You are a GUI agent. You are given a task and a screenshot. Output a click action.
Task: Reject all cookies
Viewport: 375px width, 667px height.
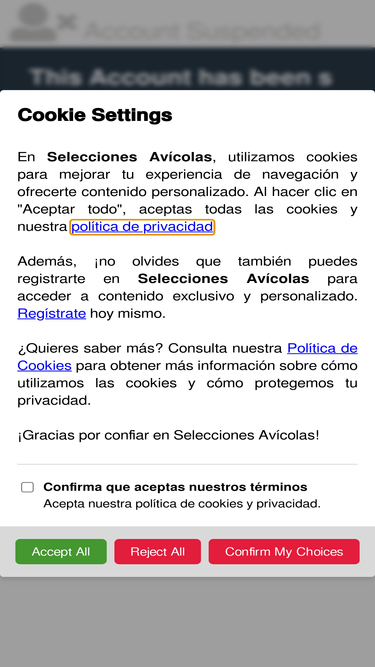[x=157, y=551]
